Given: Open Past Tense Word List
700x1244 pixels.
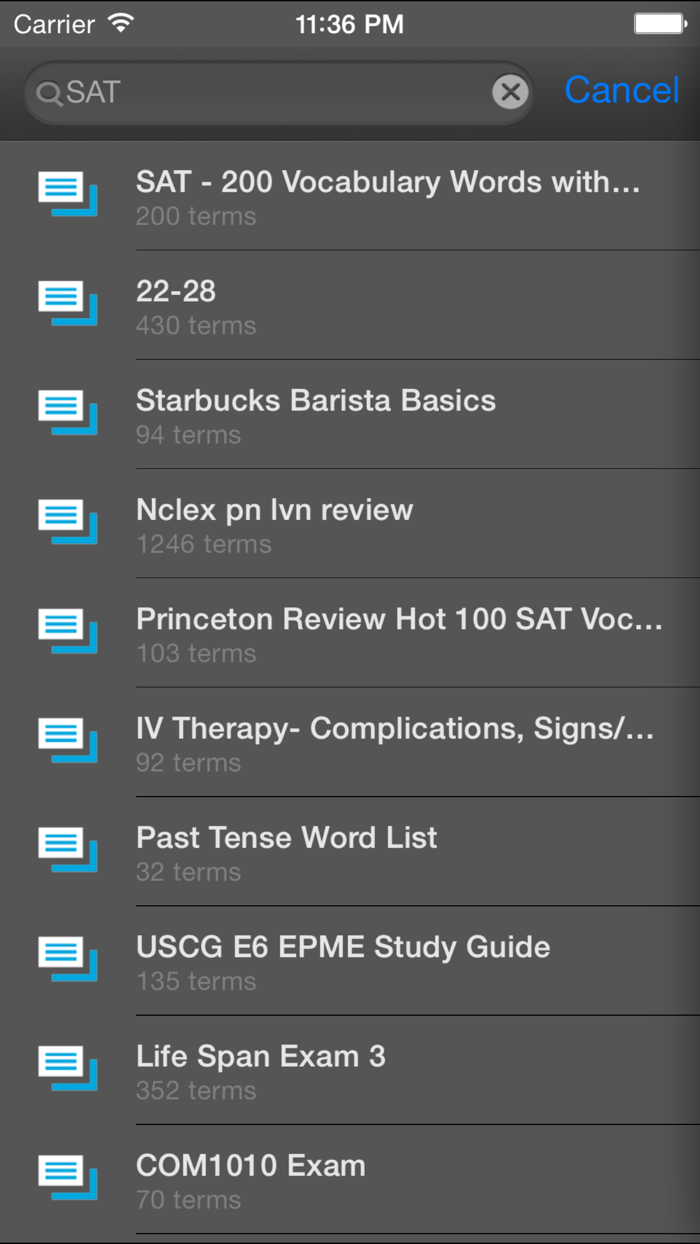Looking at the screenshot, I should coord(388,852).
